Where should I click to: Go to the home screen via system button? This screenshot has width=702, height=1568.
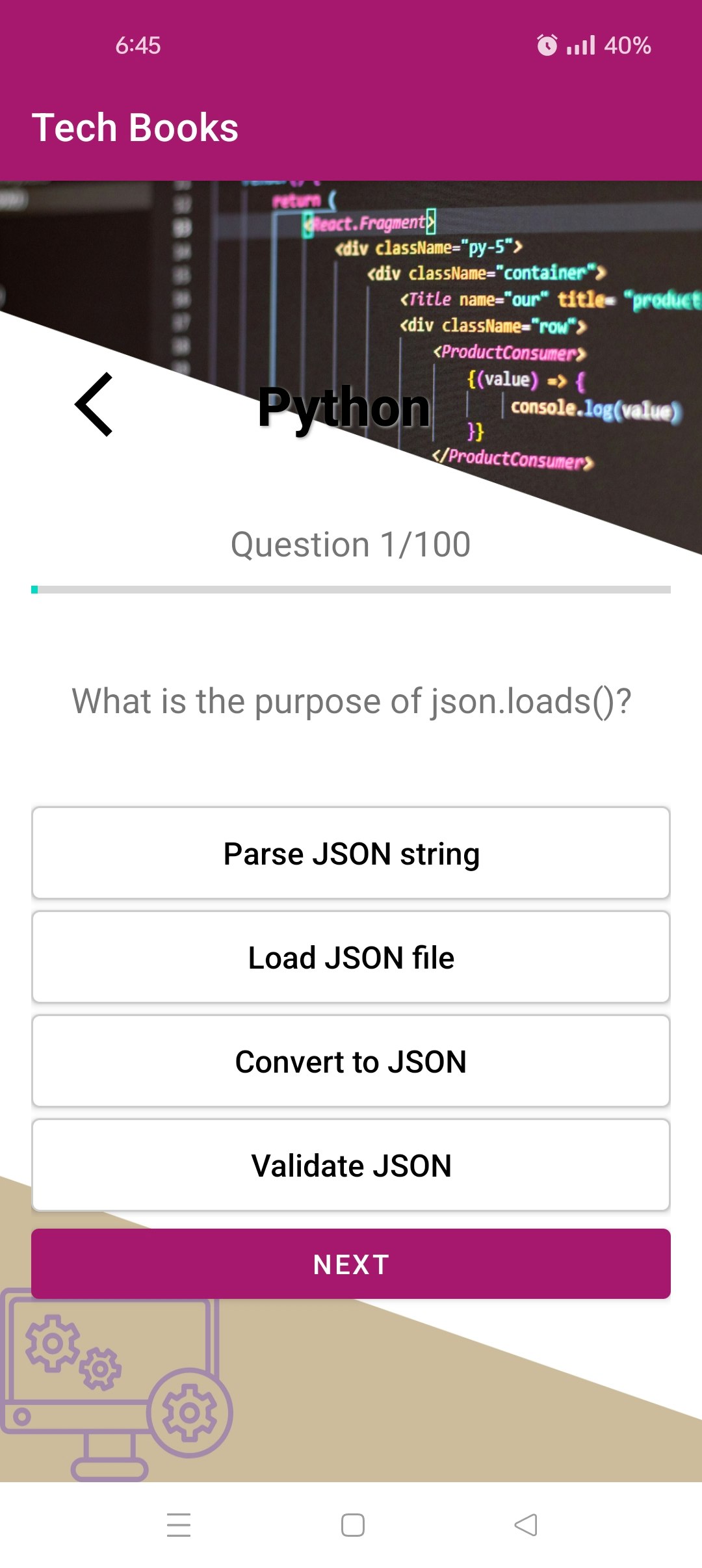353,1525
